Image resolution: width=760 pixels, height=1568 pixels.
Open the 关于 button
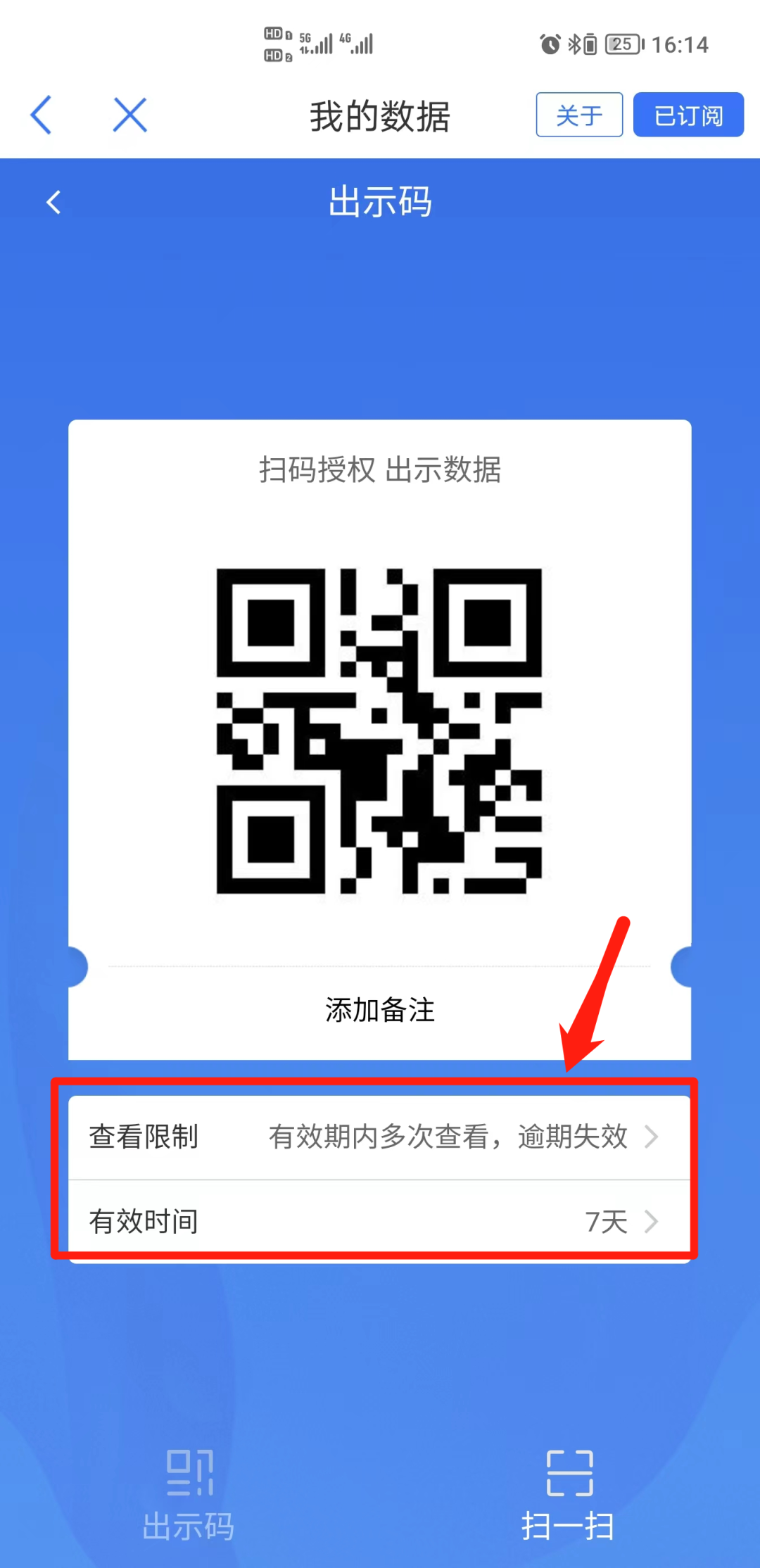point(579,115)
